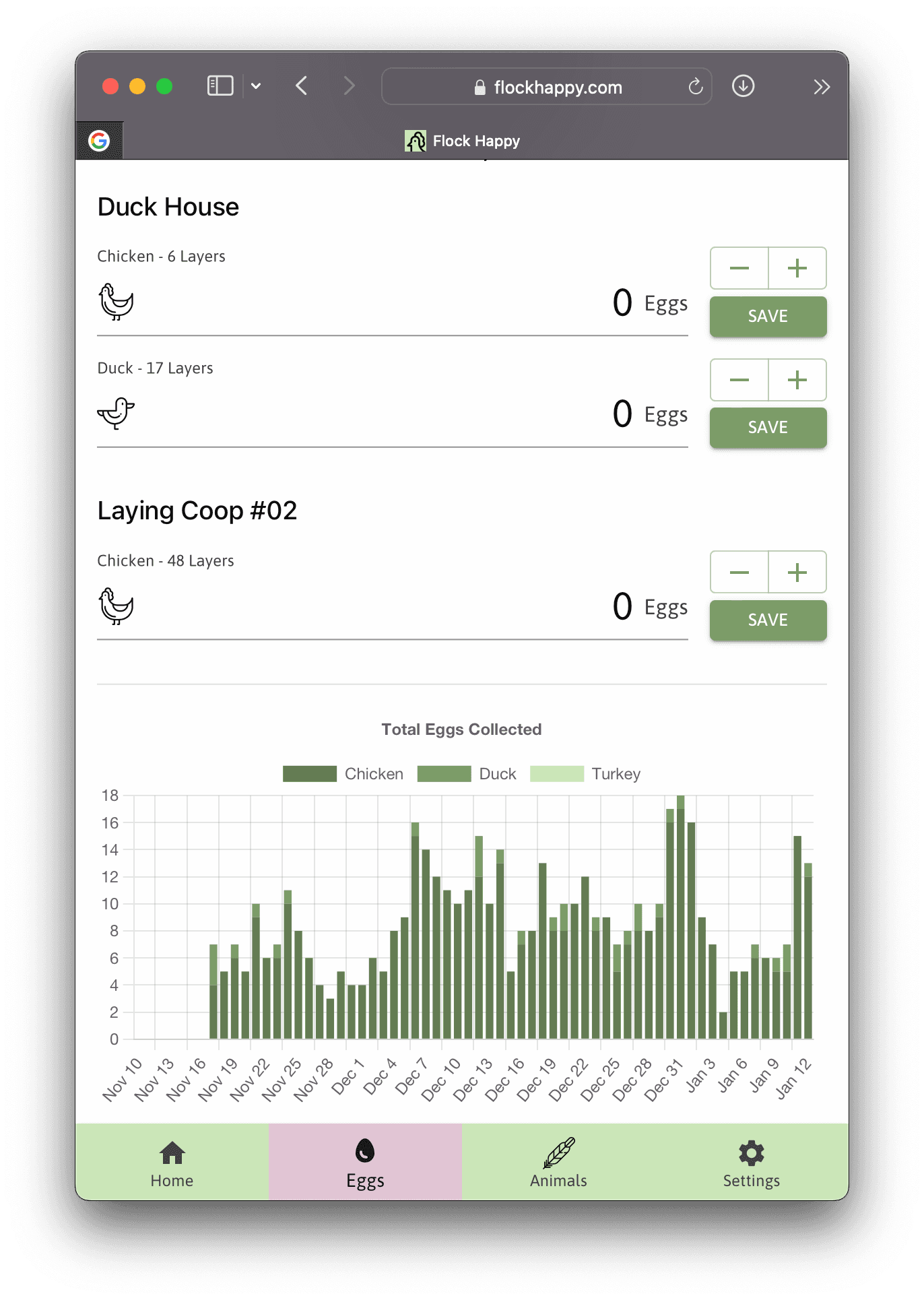Increase Duck House duck egg count
The height and width of the screenshot is (1300, 924).
click(x=797, y=380)
